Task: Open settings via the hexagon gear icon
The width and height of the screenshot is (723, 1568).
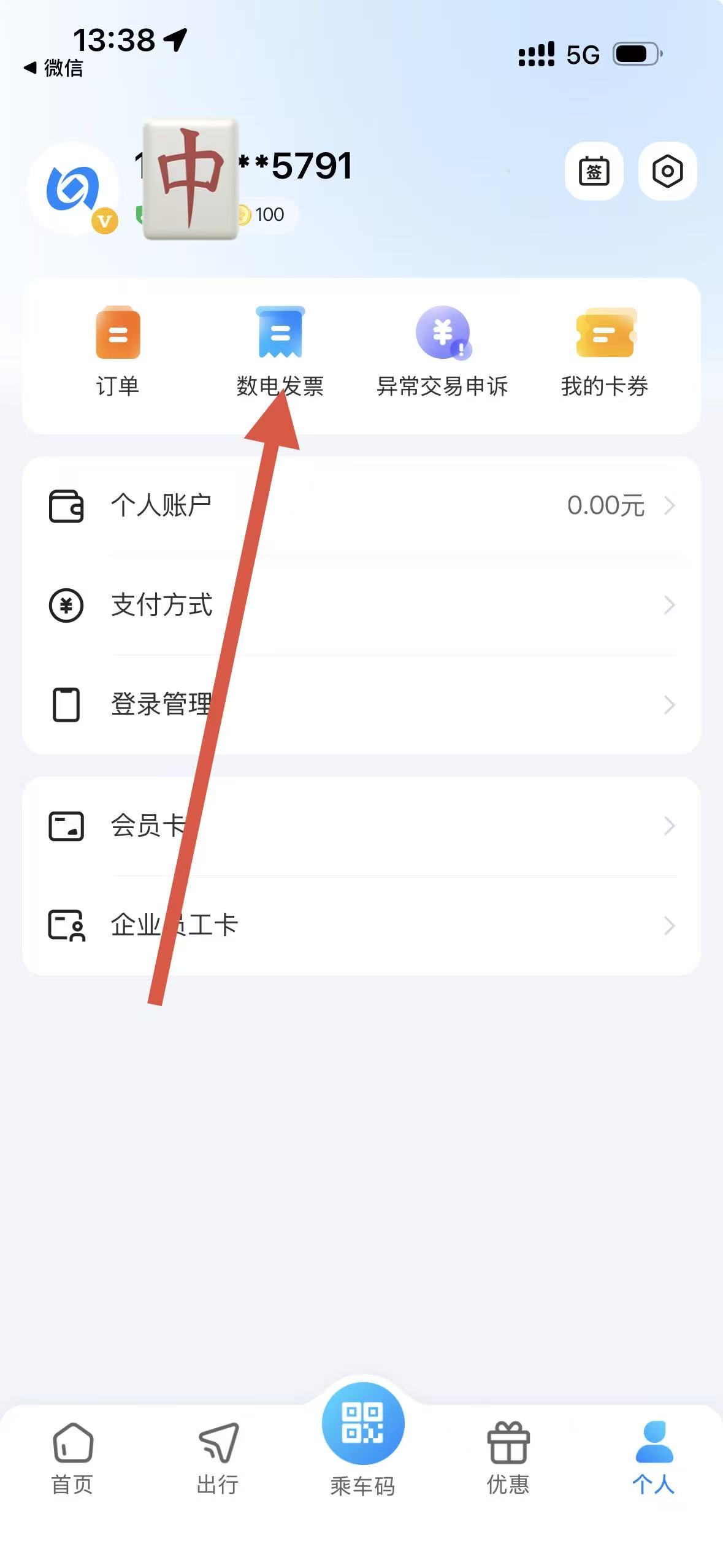Action: 667,171
